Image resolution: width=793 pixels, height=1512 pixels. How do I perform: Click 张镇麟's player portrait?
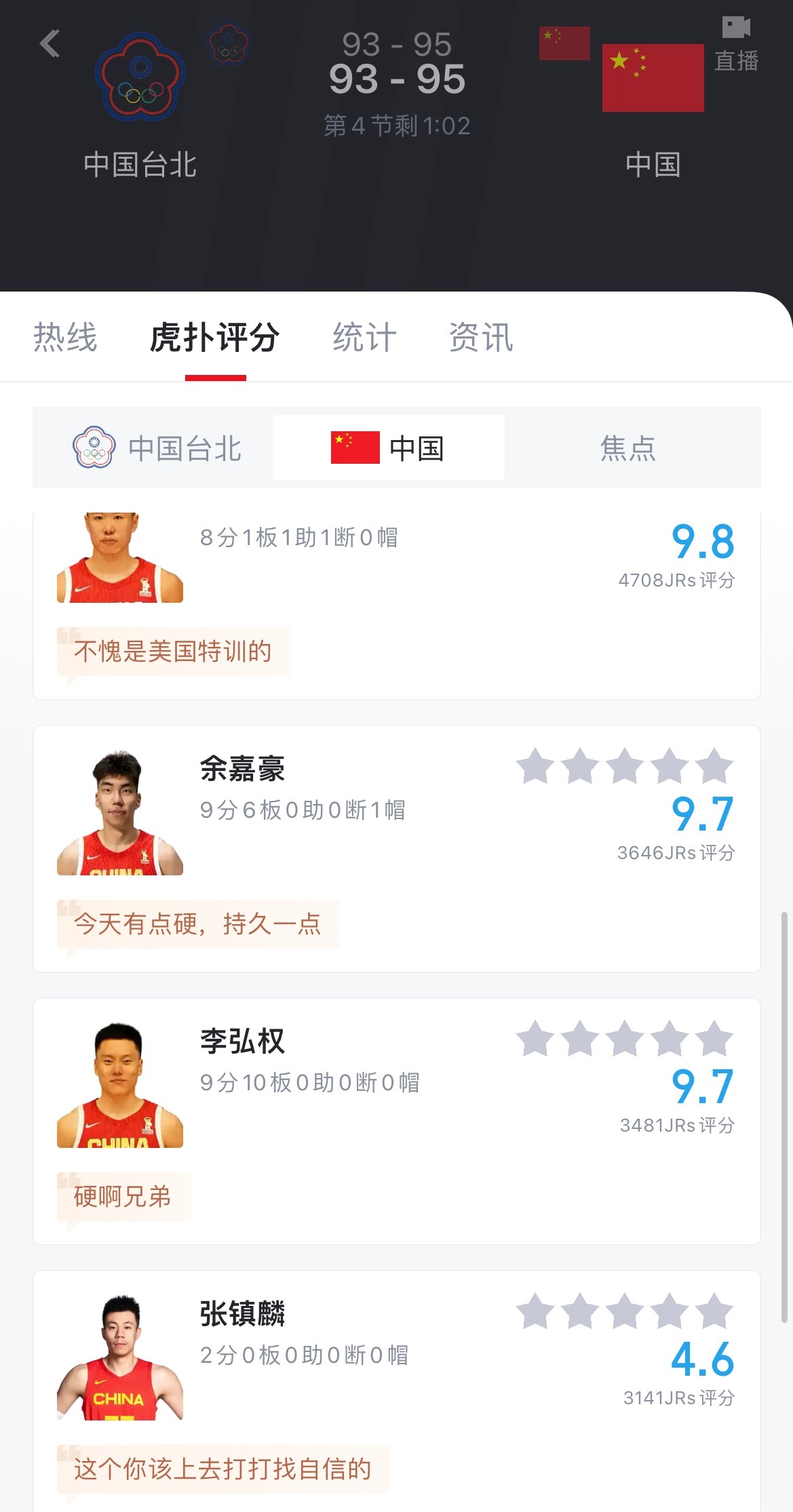point(119,1356)
